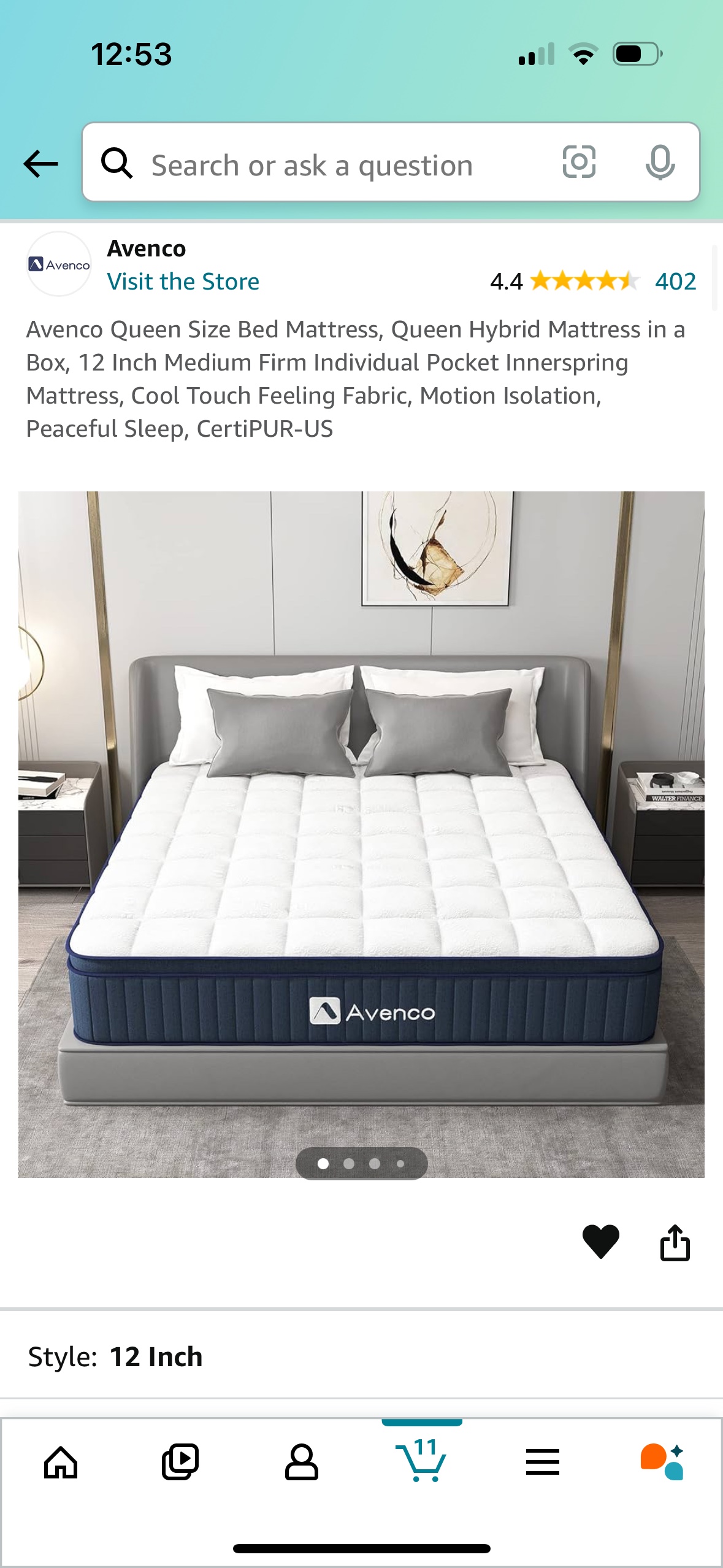This screenshot has width=723, height=1568.
Task: Open the Inspire video feed tab
Action: pos(180,1462)
